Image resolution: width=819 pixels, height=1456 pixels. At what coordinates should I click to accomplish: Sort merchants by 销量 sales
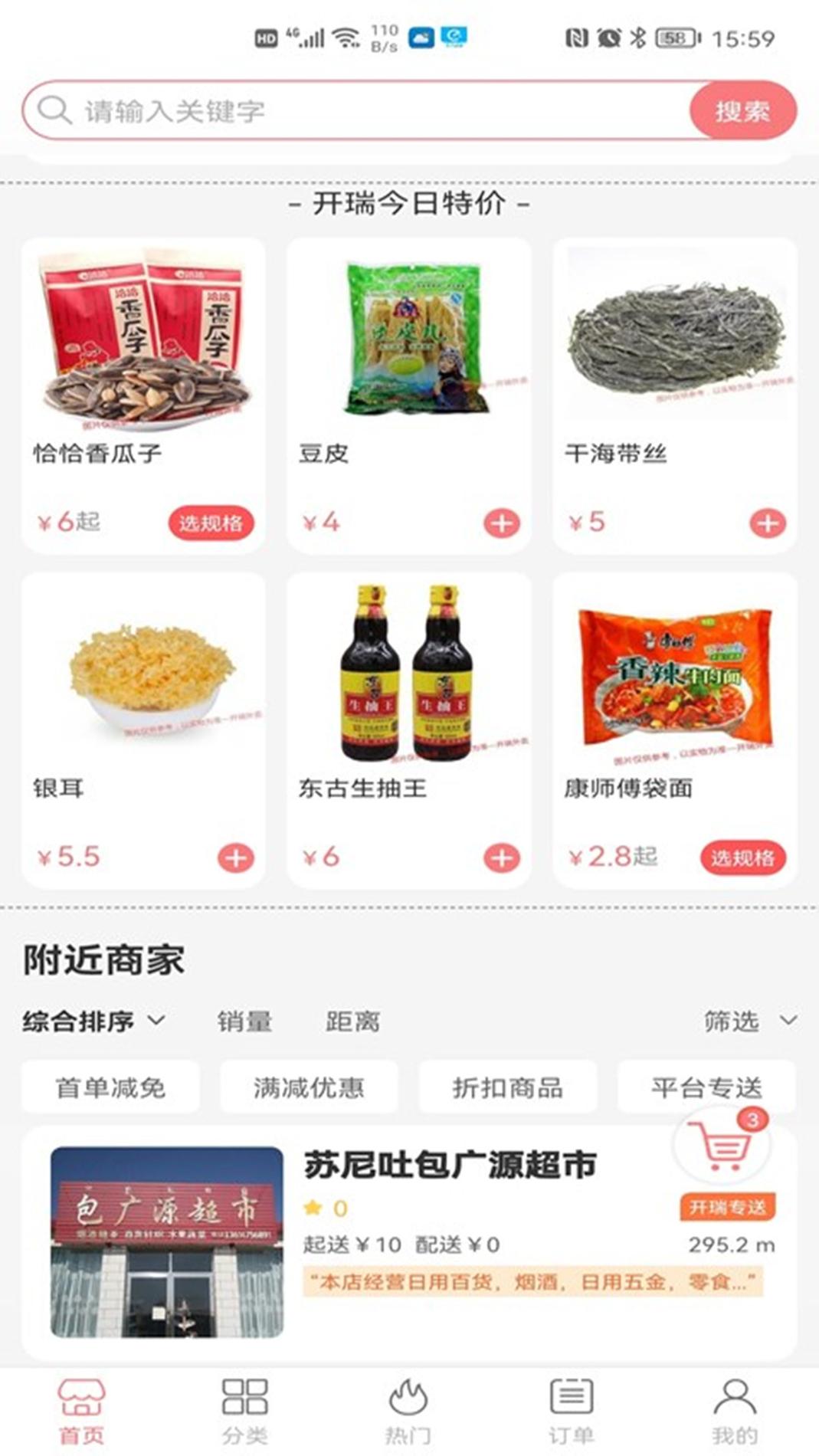pos(245,1021)
